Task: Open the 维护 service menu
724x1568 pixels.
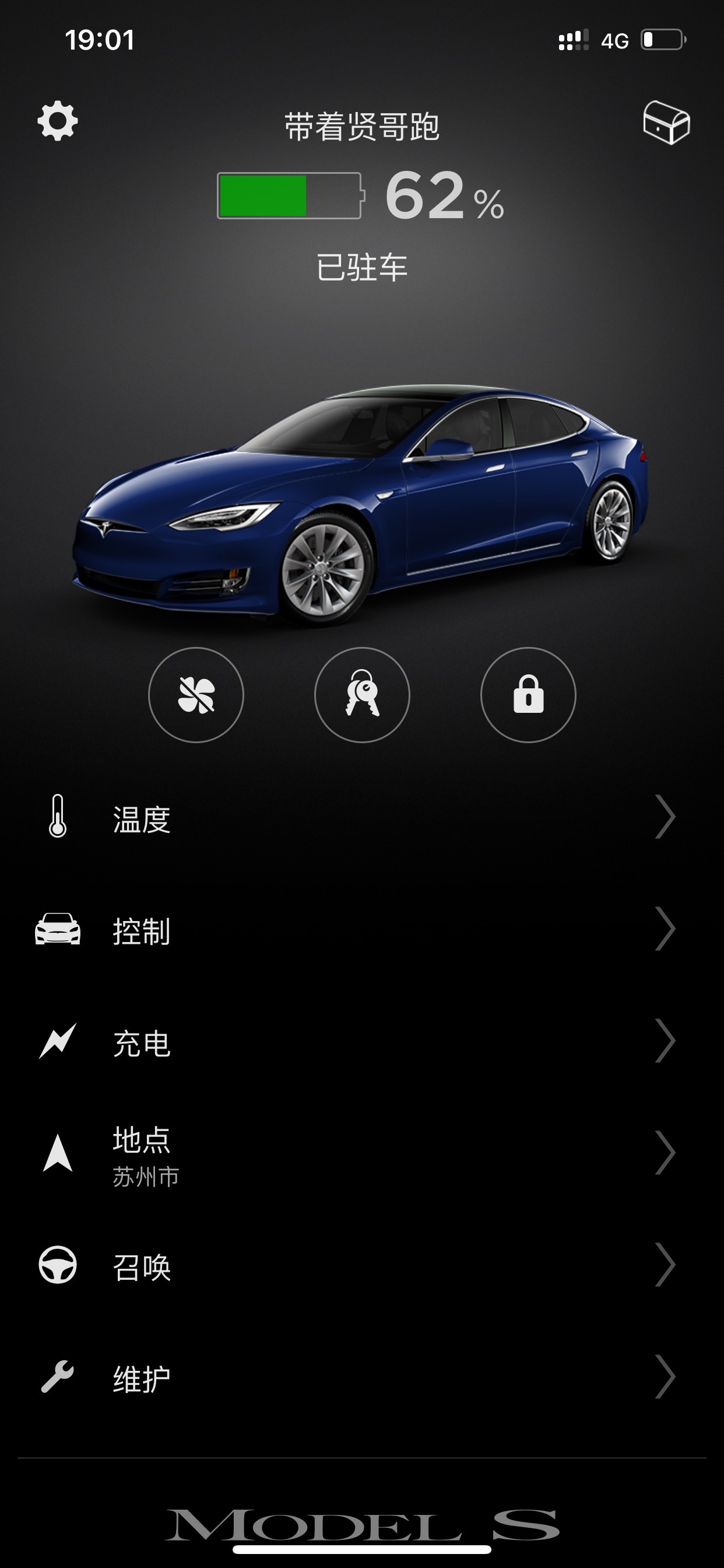Action: pos(361,1377)
